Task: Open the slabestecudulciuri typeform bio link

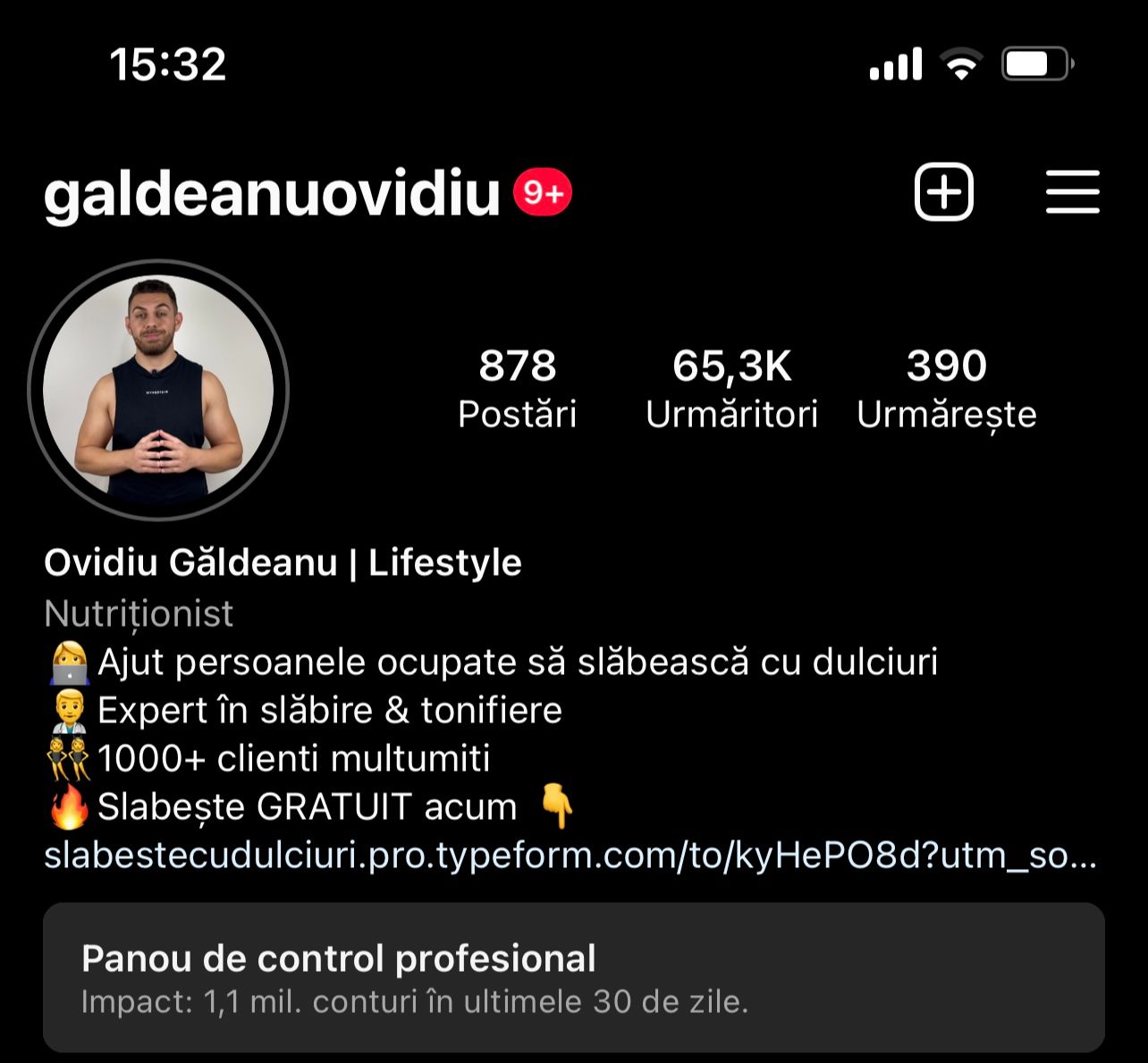Action: (570, 856)
